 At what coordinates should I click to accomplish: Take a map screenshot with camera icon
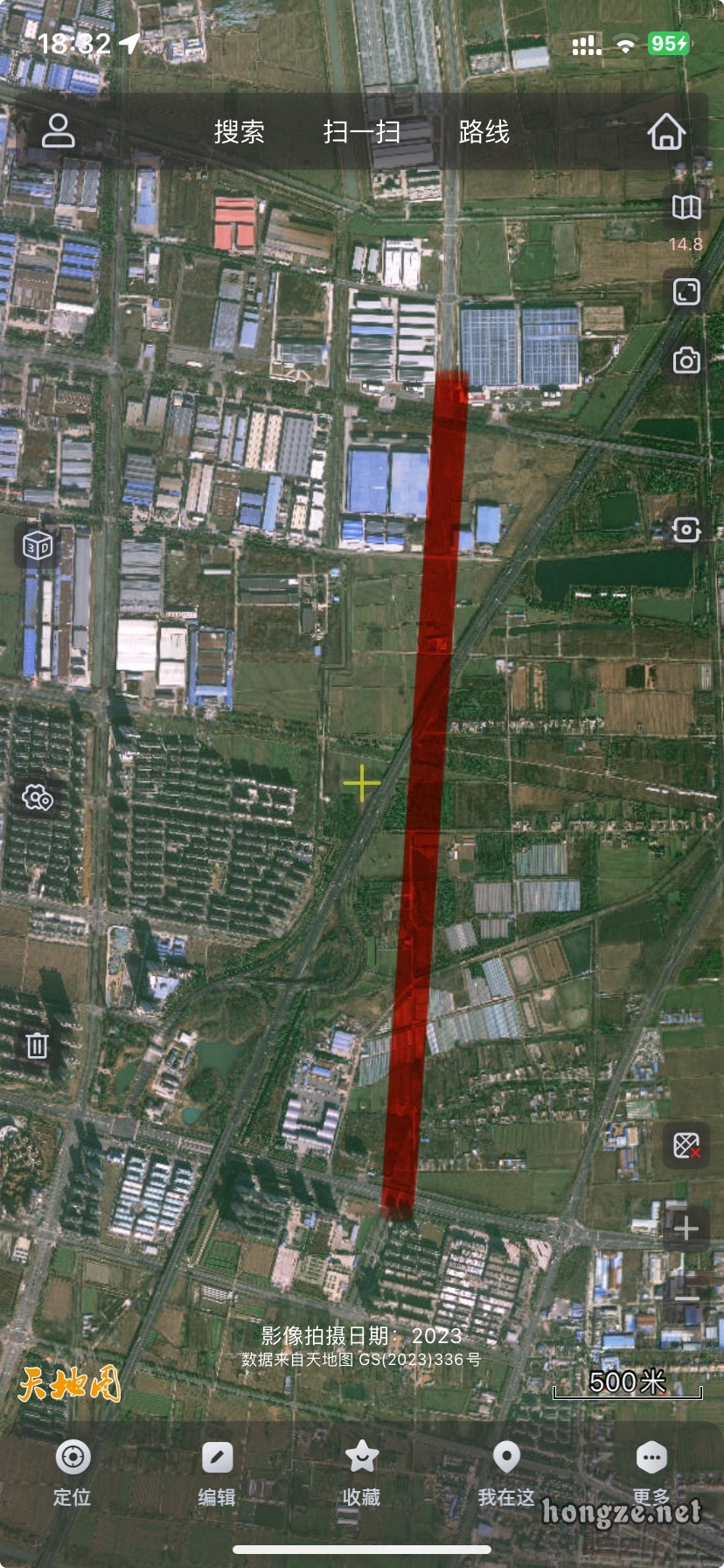686,360
